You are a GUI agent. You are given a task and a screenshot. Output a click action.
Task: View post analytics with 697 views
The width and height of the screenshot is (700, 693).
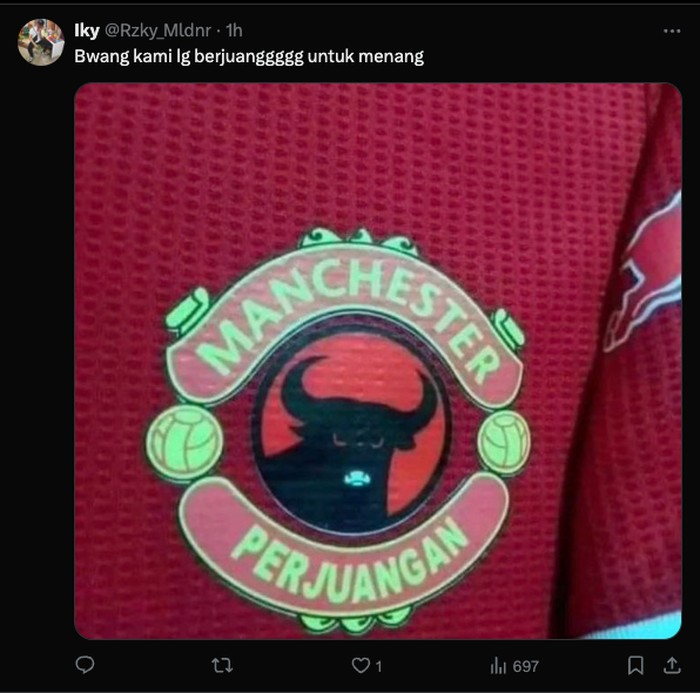coord(514,665)
